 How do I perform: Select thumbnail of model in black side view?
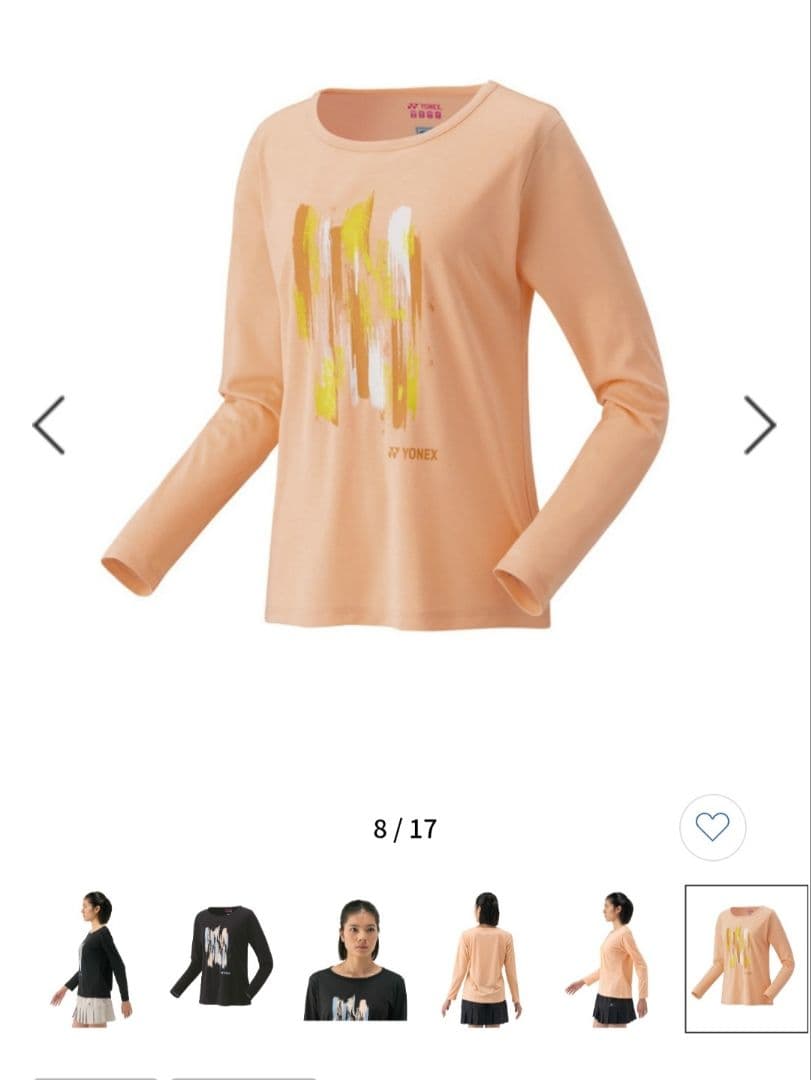pyautogui.click(x=92, y=958)
